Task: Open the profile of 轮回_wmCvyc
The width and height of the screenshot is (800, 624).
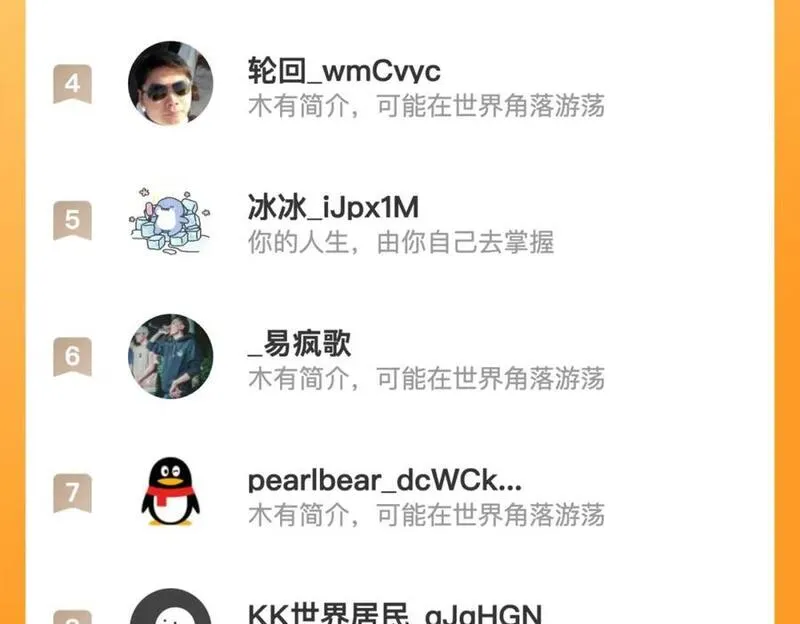Action: tap(399, 84)
